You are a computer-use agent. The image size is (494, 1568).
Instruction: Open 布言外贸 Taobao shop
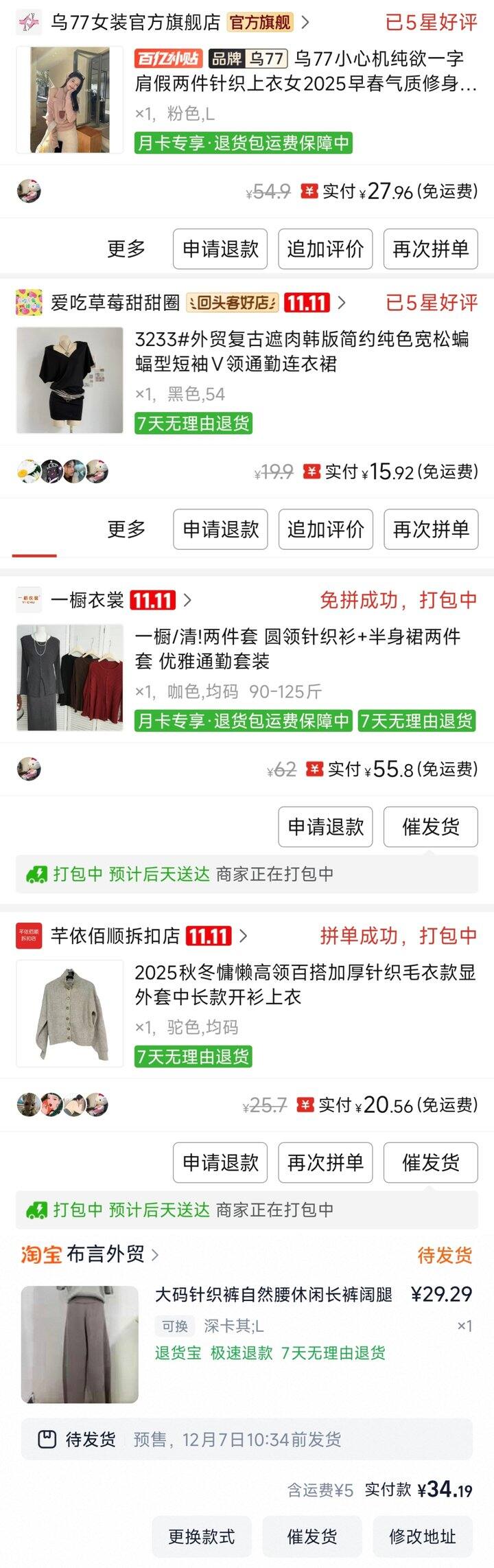click(x=105, y=1254)
